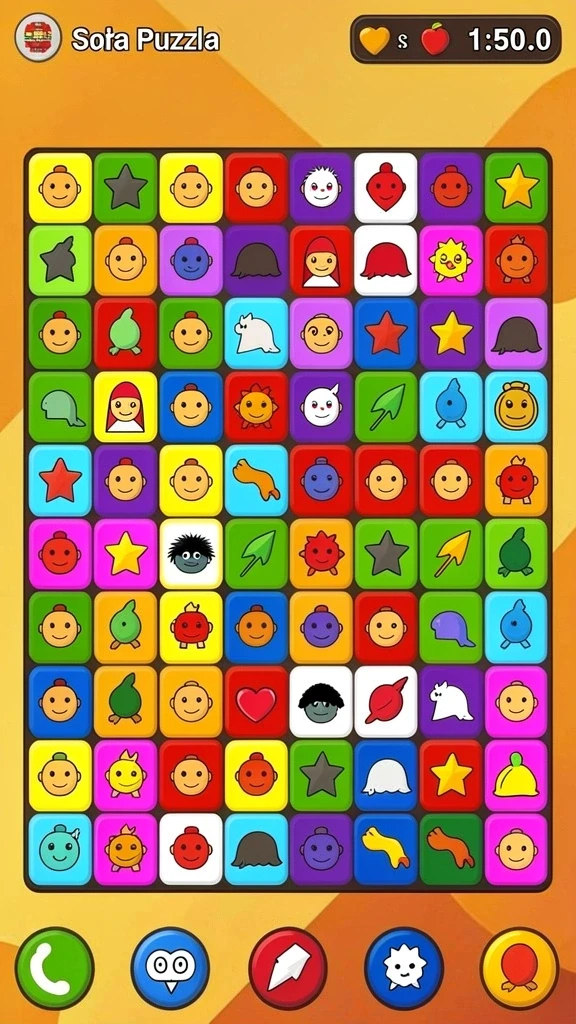
Task: Tap the yellow button with red creature
Action: tap(520, 968)
